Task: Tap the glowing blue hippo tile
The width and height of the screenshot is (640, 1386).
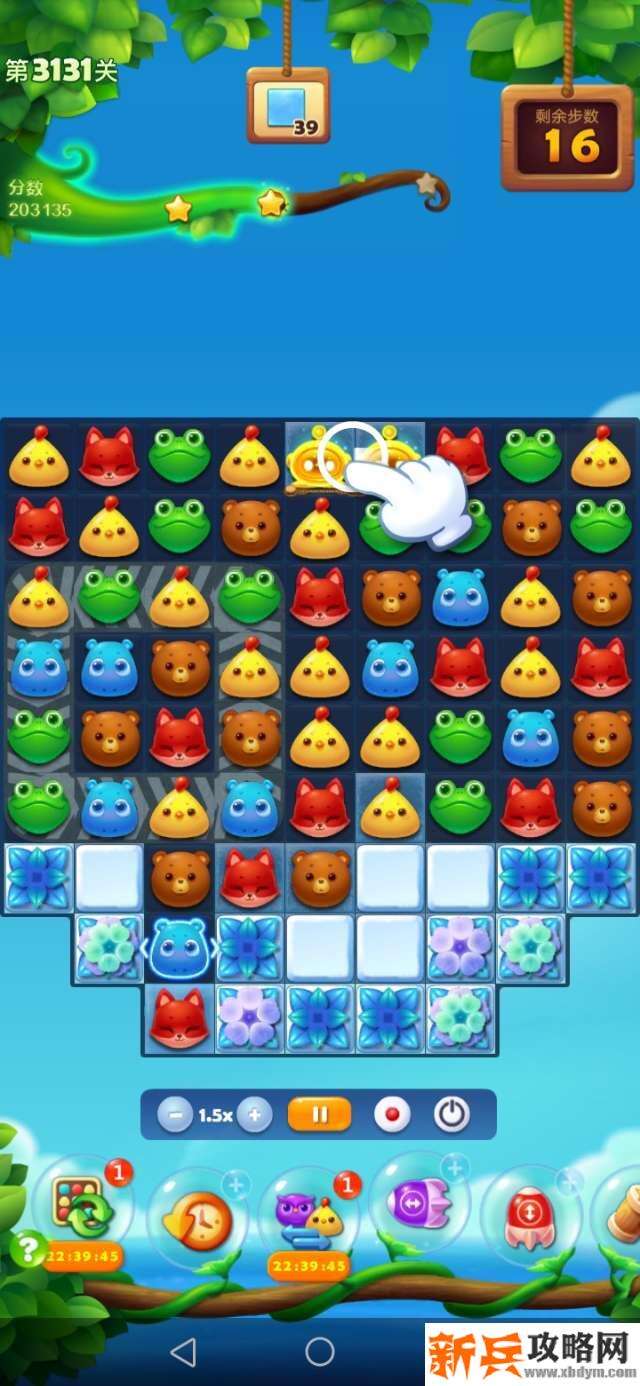Action: (179, 946)
